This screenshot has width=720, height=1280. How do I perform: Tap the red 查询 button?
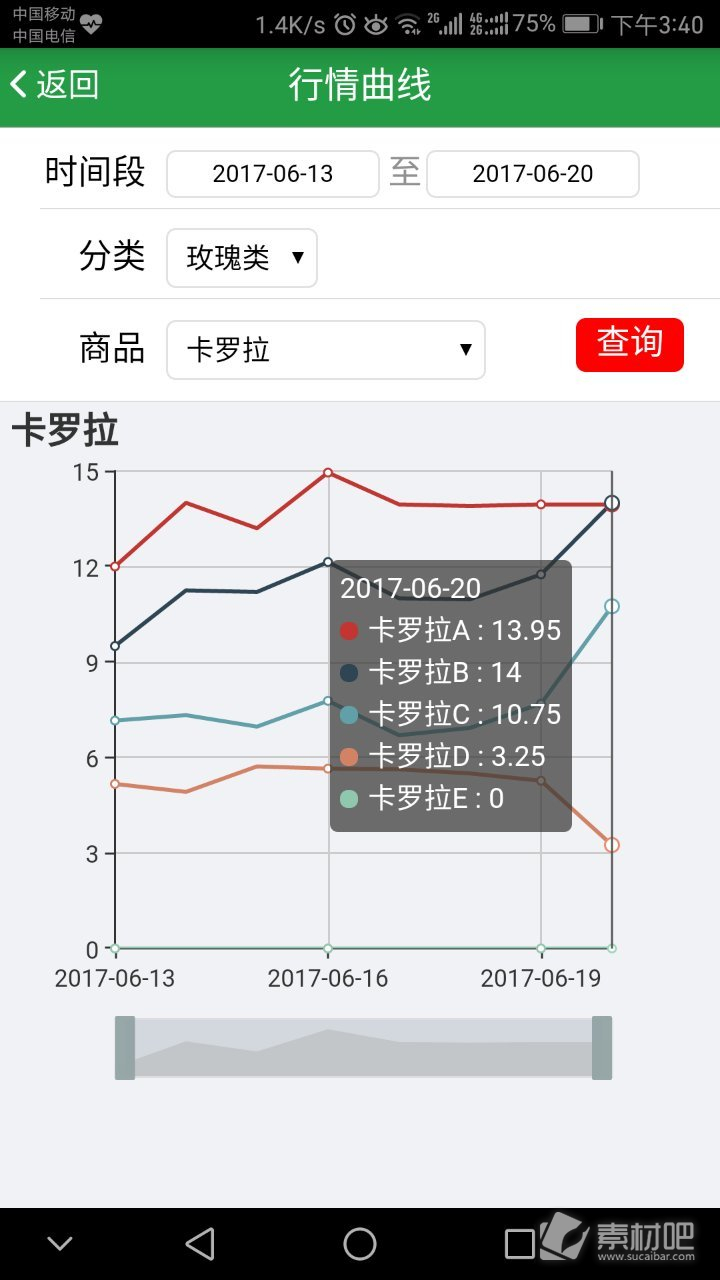630,344
